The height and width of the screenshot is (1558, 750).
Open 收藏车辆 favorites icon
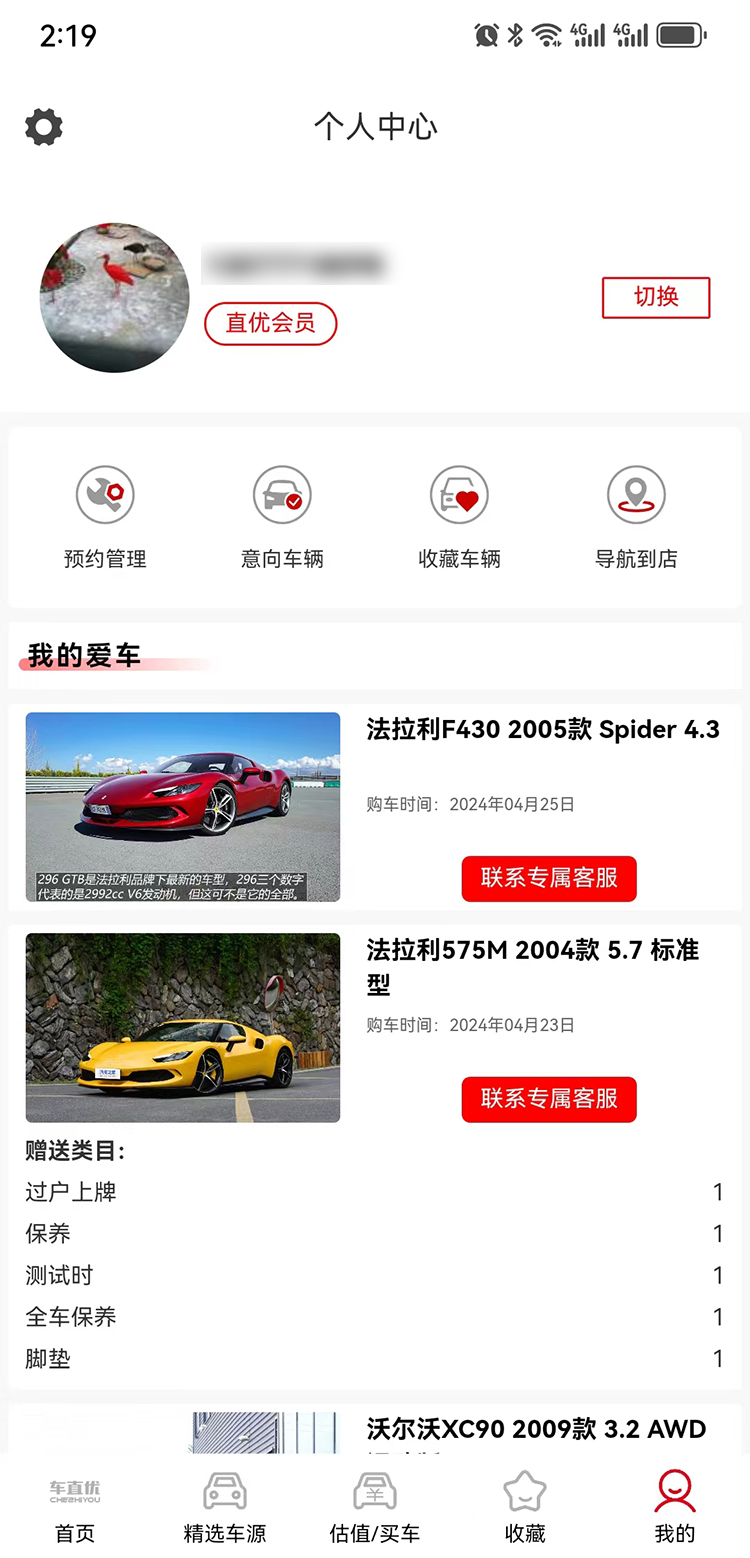[459, 494]
